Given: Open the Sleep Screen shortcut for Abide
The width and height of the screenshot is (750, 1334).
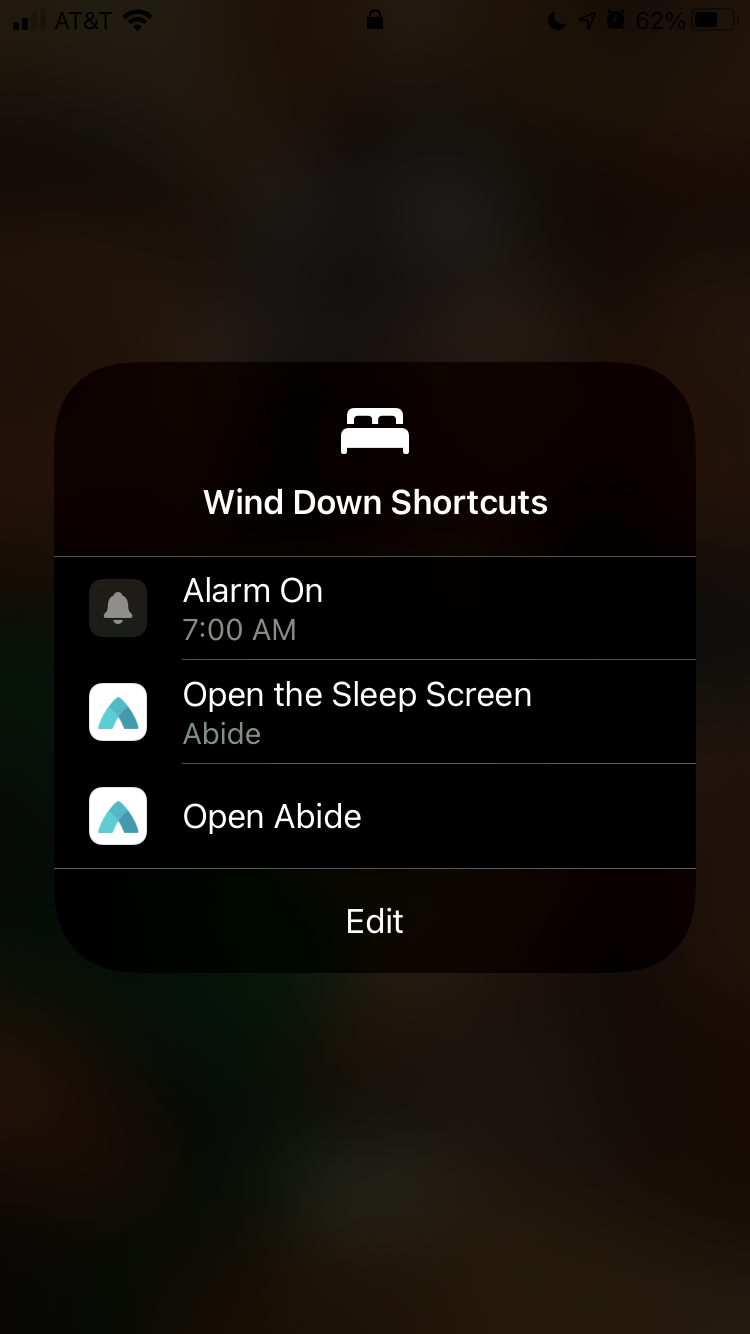Looking at the screenshot, I should pos(375,712).
